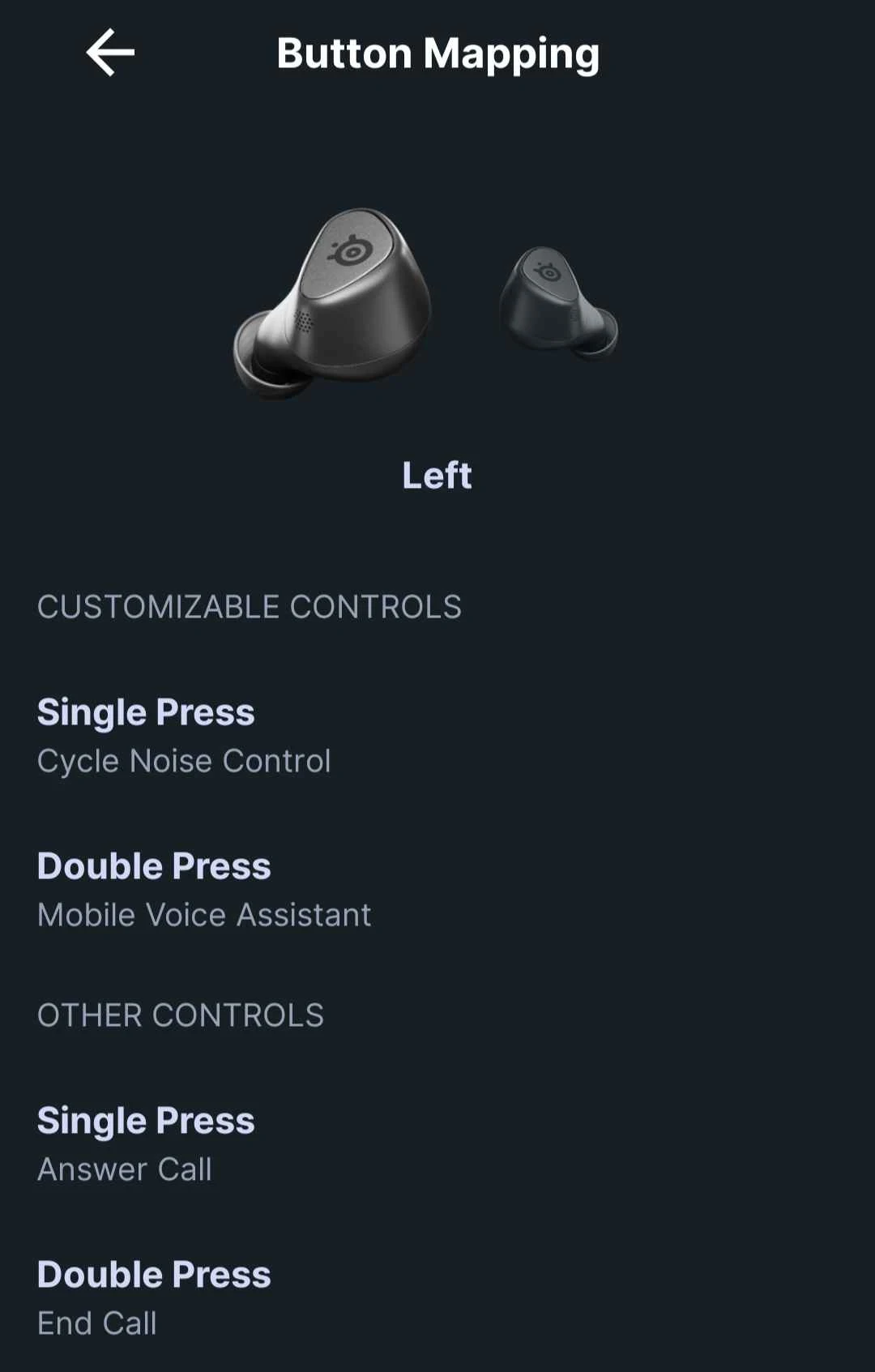Open Double Press Mobile Voice Assistant setting
The image size is (875, 1372).
[x=204, y=890]
